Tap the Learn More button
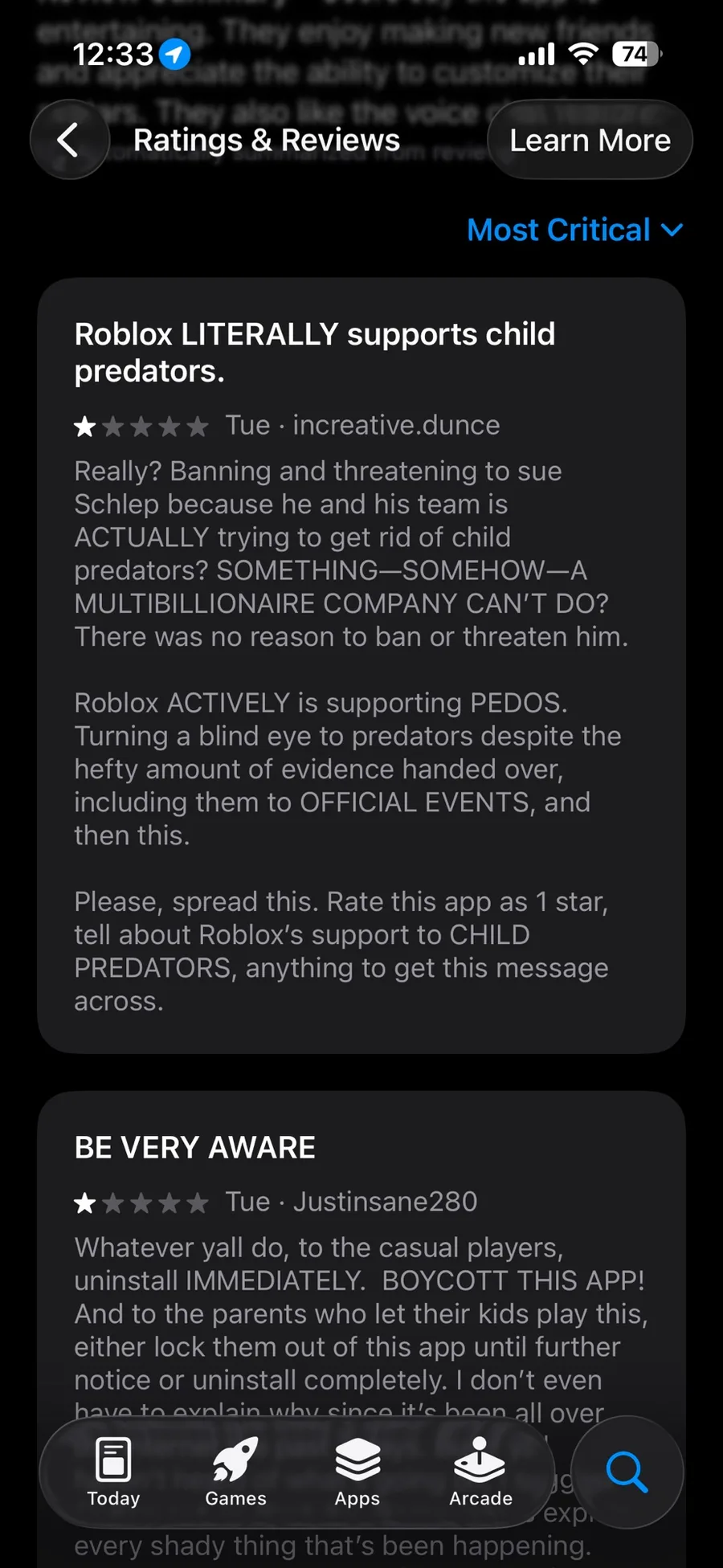The height and width of the screenshot is (1568, 723). click(x=590, y=140)
